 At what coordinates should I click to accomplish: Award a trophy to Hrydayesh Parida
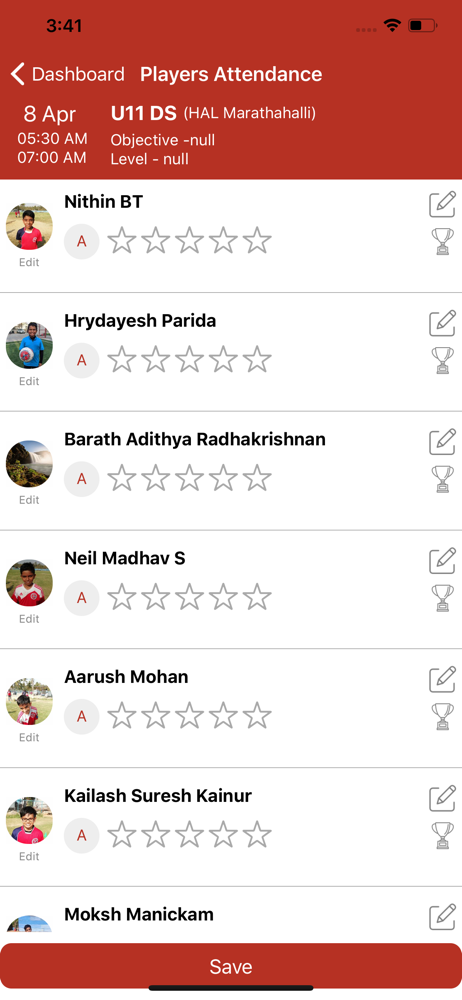[x=443, y=360]
